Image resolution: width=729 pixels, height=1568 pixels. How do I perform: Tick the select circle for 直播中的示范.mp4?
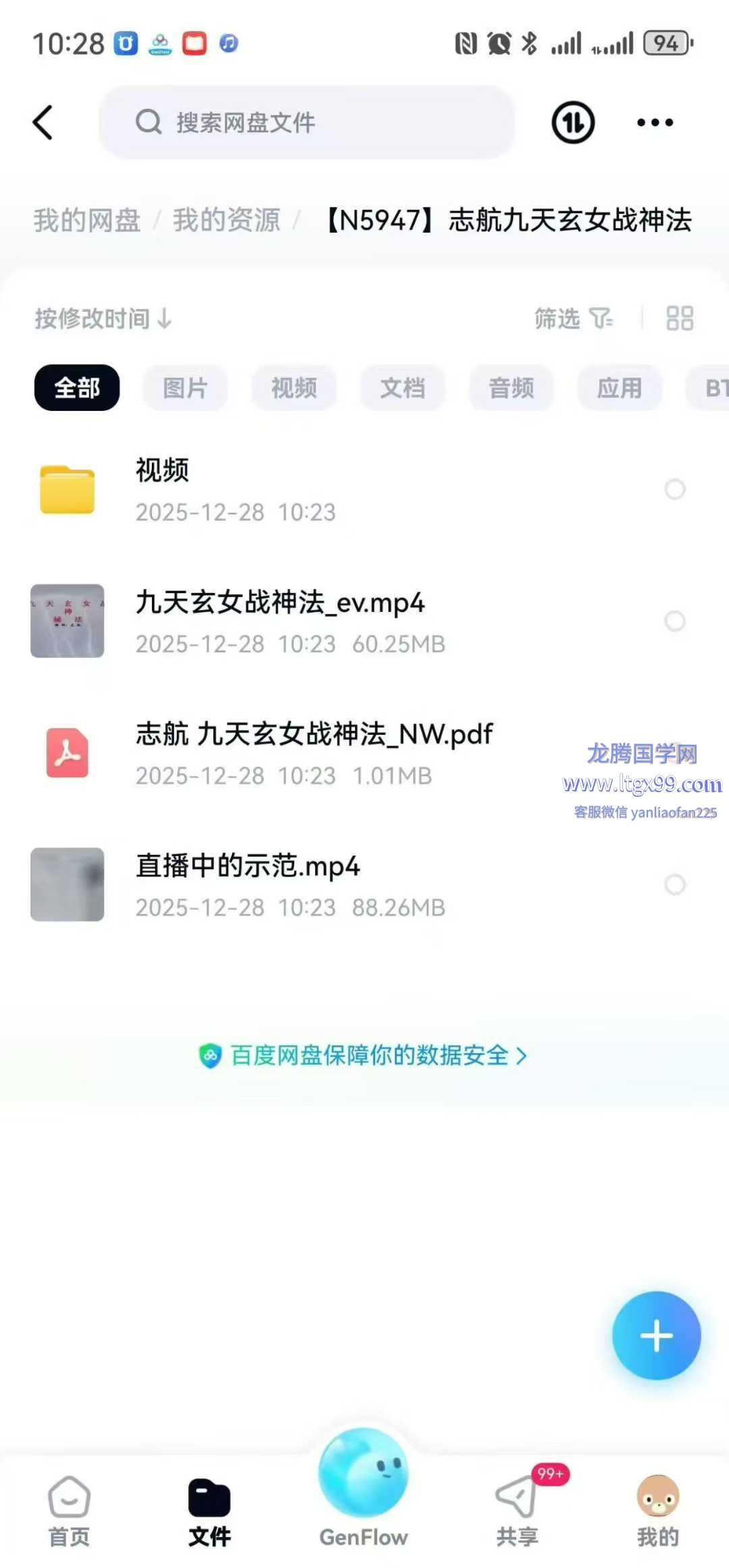pyautogui.click(x=675, y=885)
